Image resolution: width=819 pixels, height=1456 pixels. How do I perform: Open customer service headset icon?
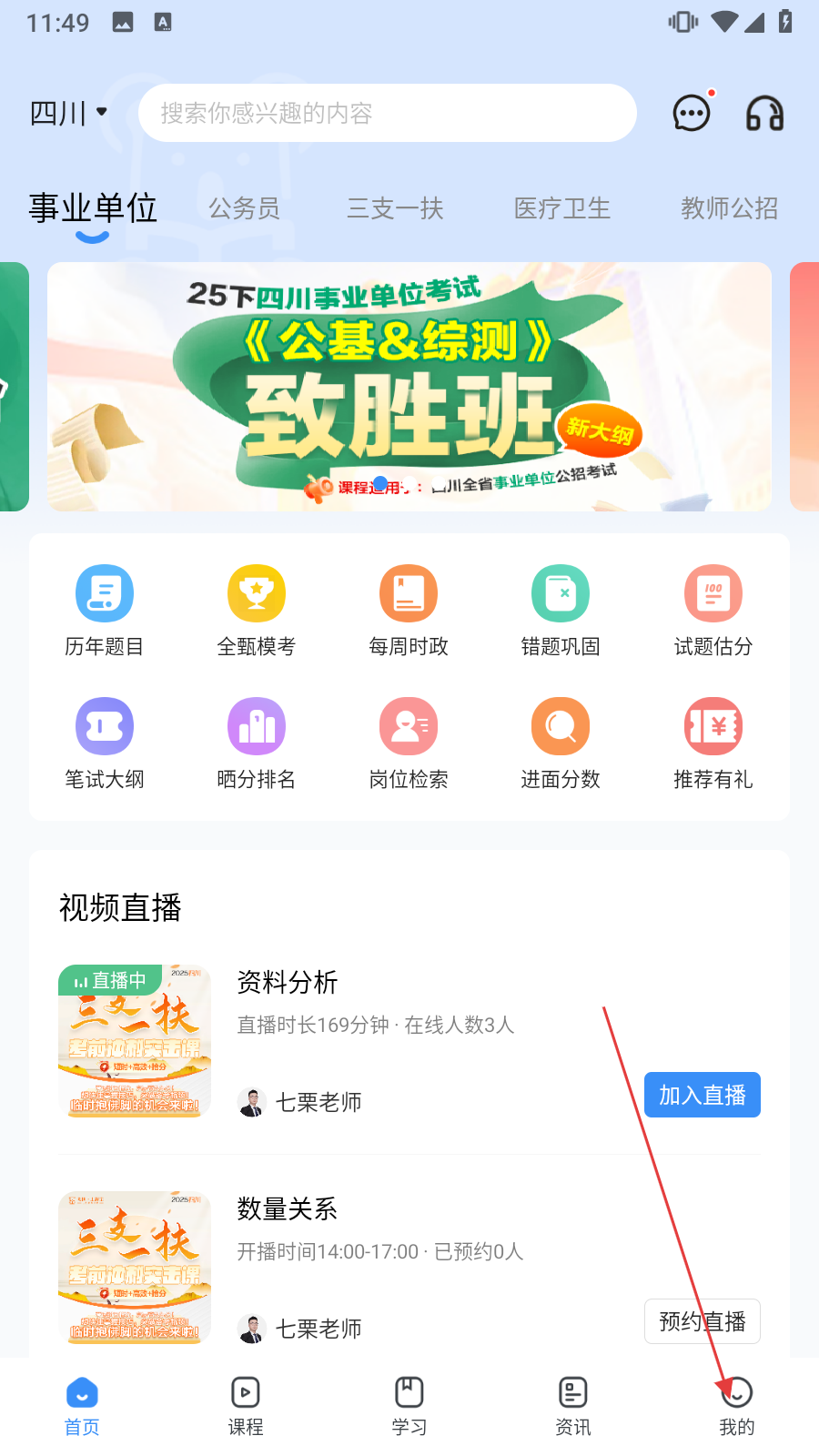[764, 113]
